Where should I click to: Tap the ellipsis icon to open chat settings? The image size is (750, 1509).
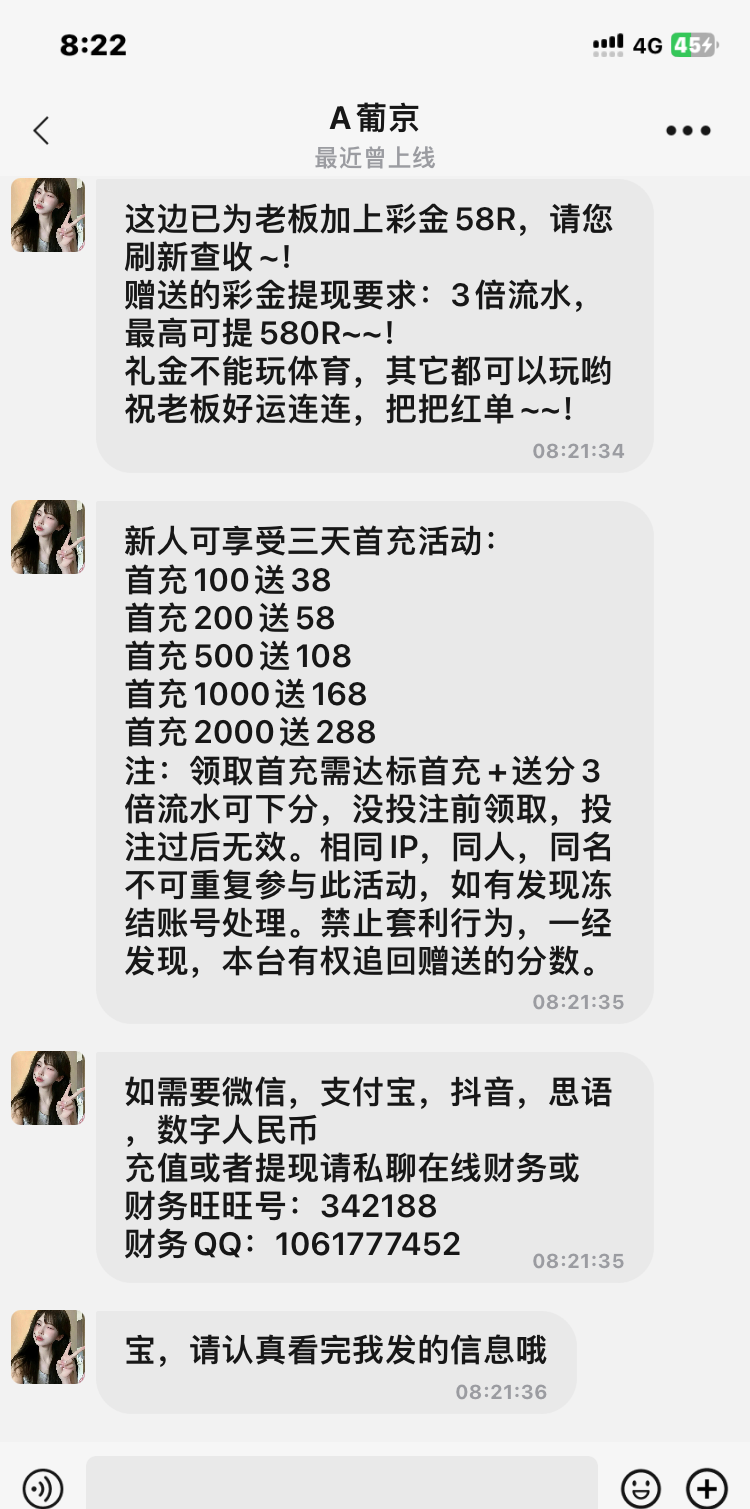[x=687, y=130]
